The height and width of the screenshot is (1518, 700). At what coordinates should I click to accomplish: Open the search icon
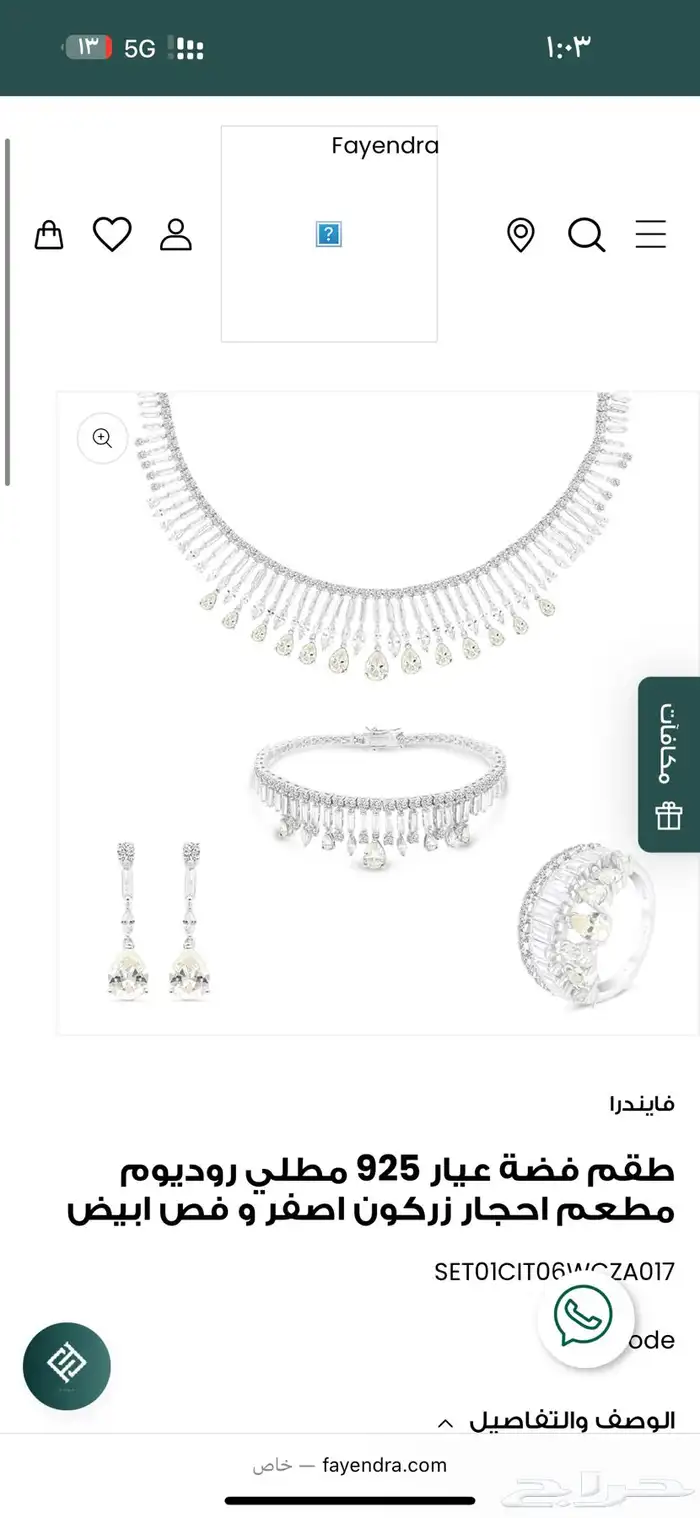(586, 235)
